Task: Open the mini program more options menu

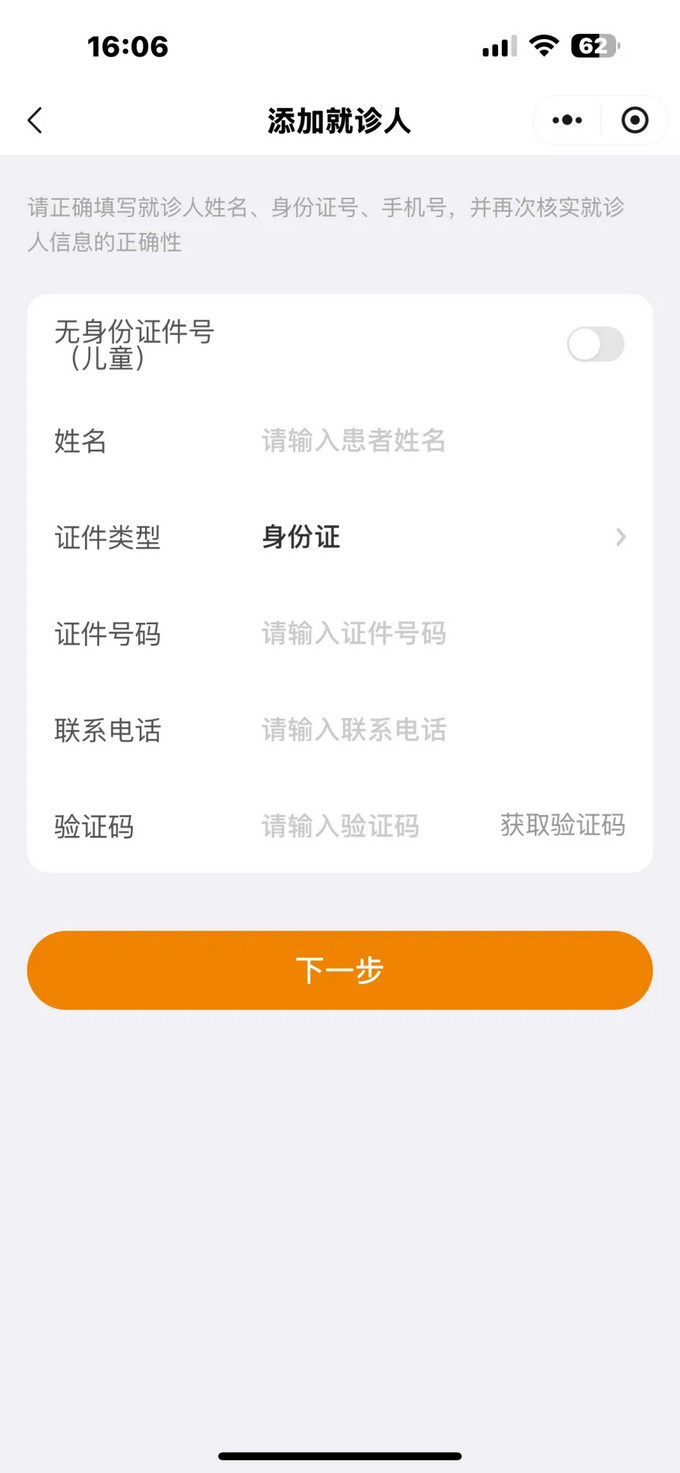Action: click(567, 121)
